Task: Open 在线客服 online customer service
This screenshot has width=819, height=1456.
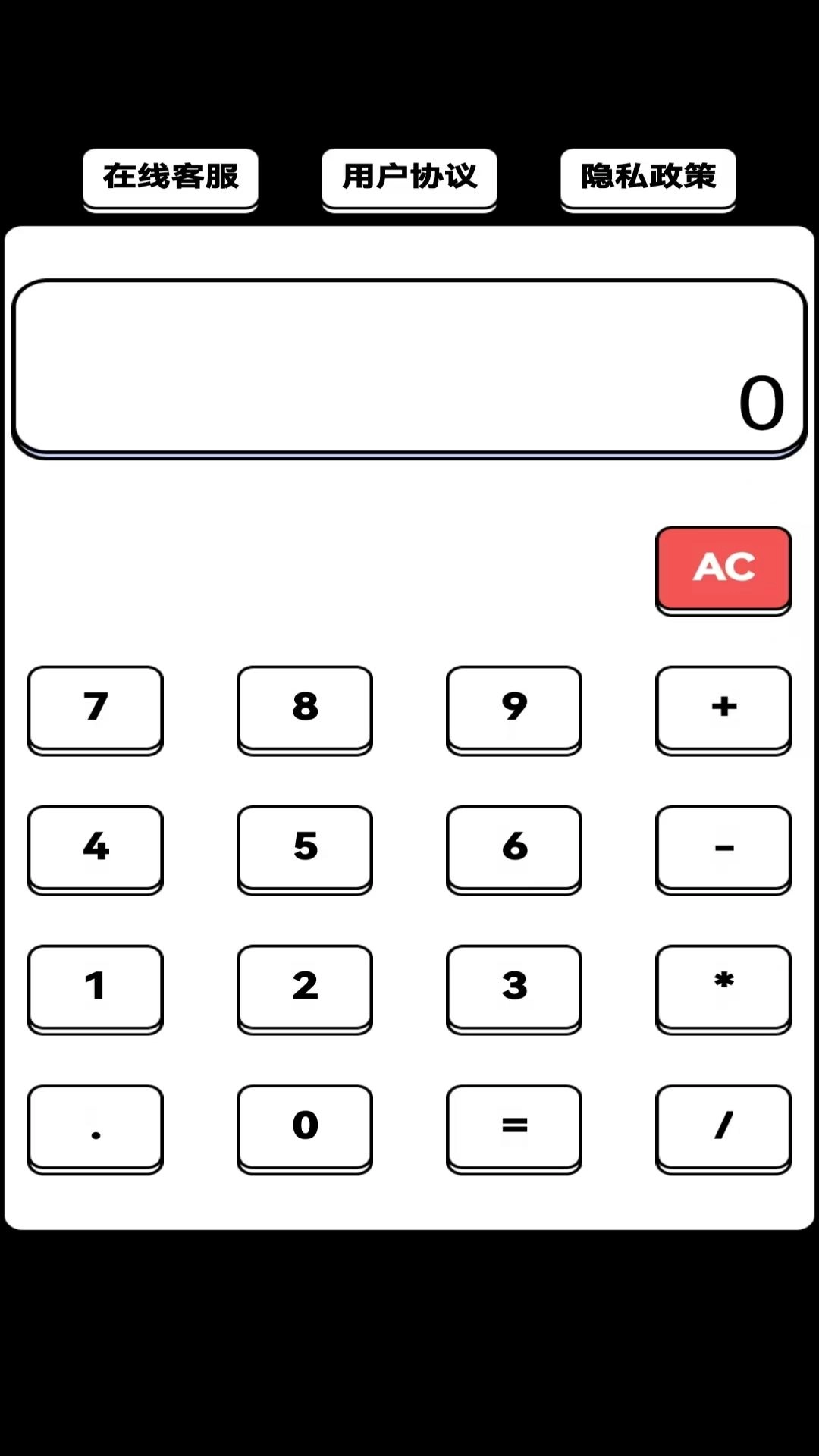Action: [171, 177]
